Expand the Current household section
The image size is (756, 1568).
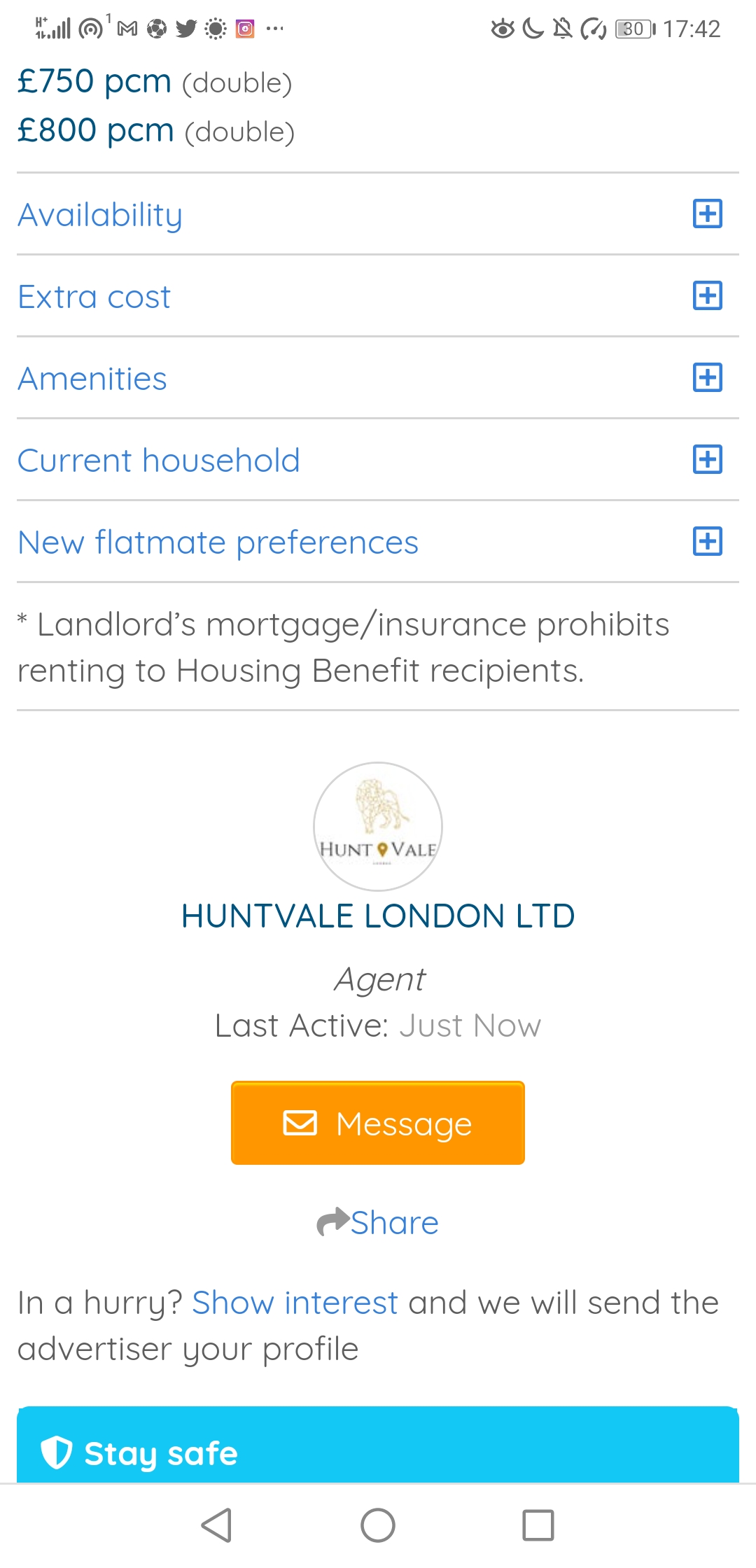pyautogui.click(x=707, y=460)
